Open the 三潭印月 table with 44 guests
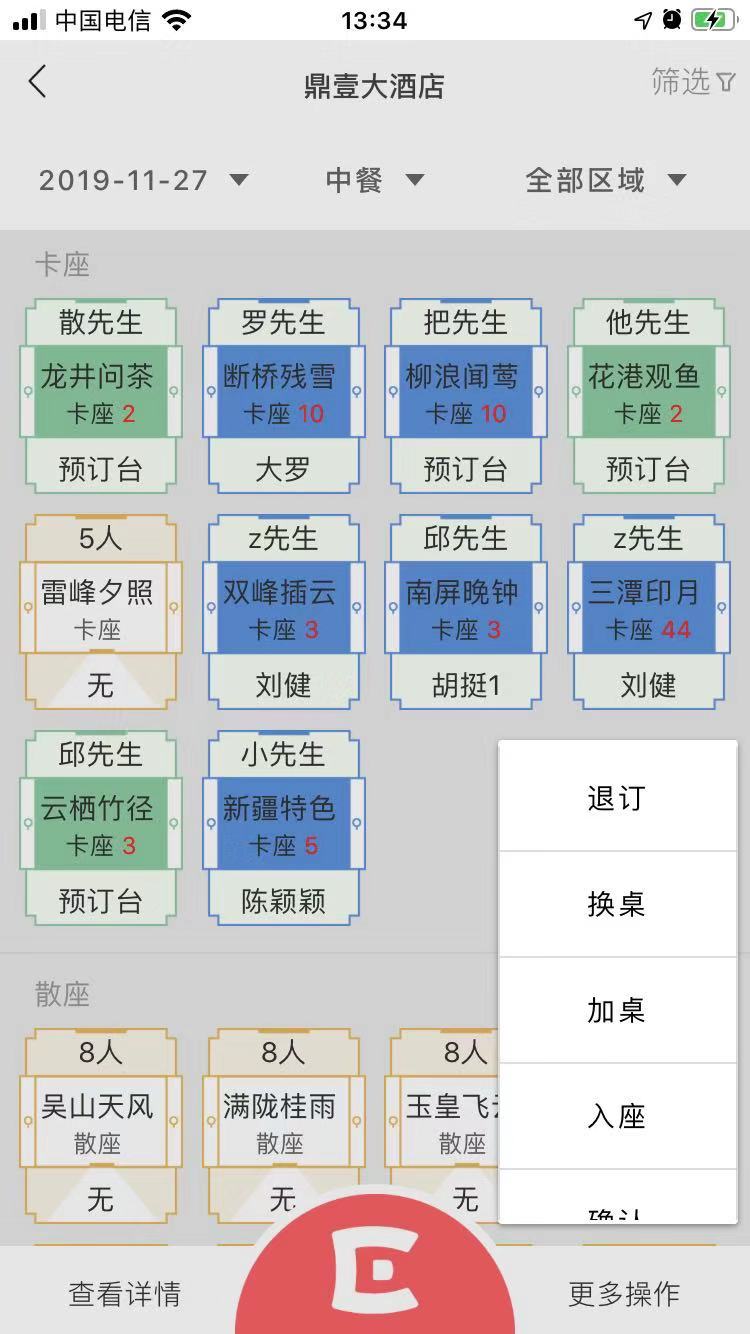Image resolution: width=750 pixels, height=1334 pixels. 648,605
